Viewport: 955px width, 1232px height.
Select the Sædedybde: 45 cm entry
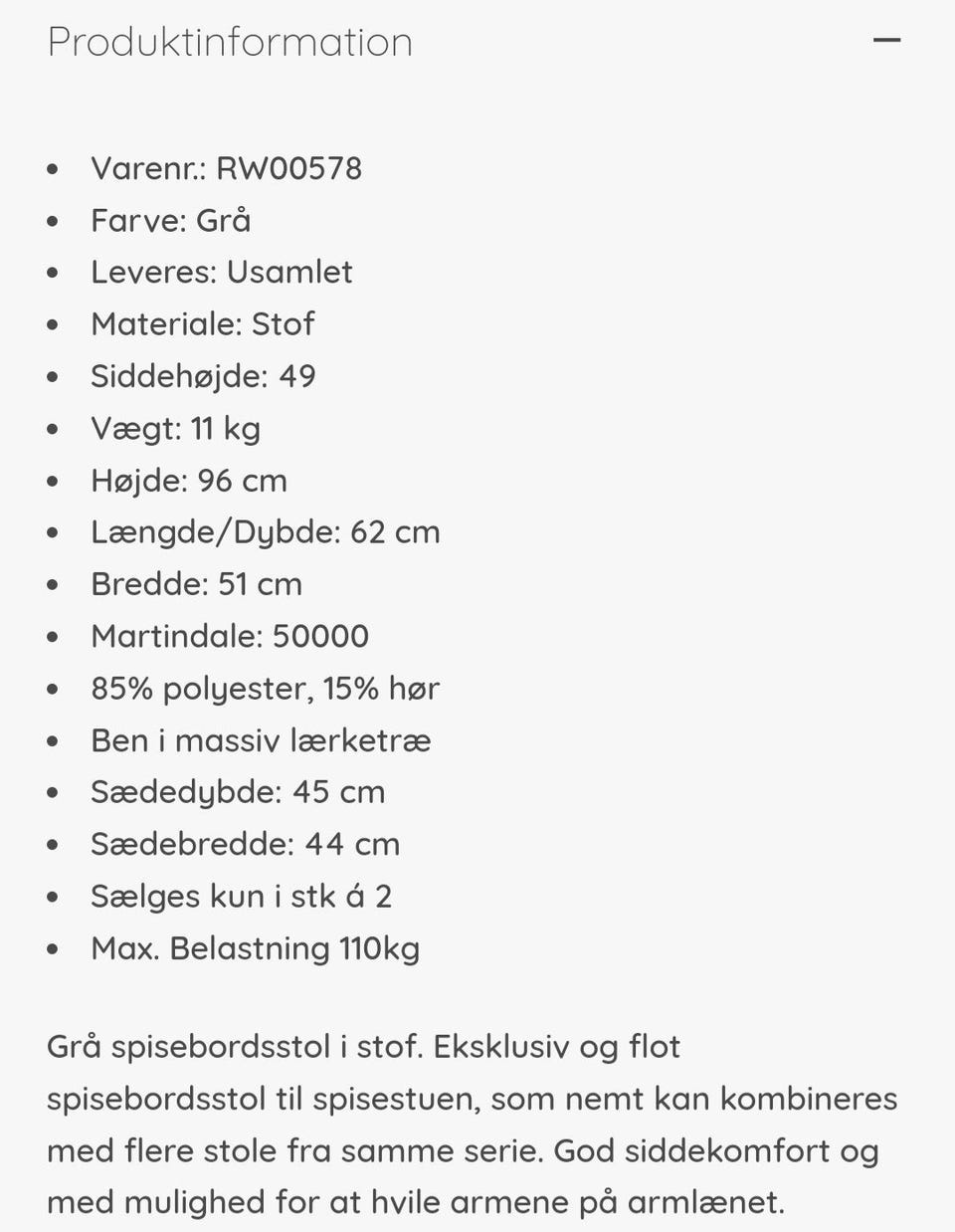239,791
